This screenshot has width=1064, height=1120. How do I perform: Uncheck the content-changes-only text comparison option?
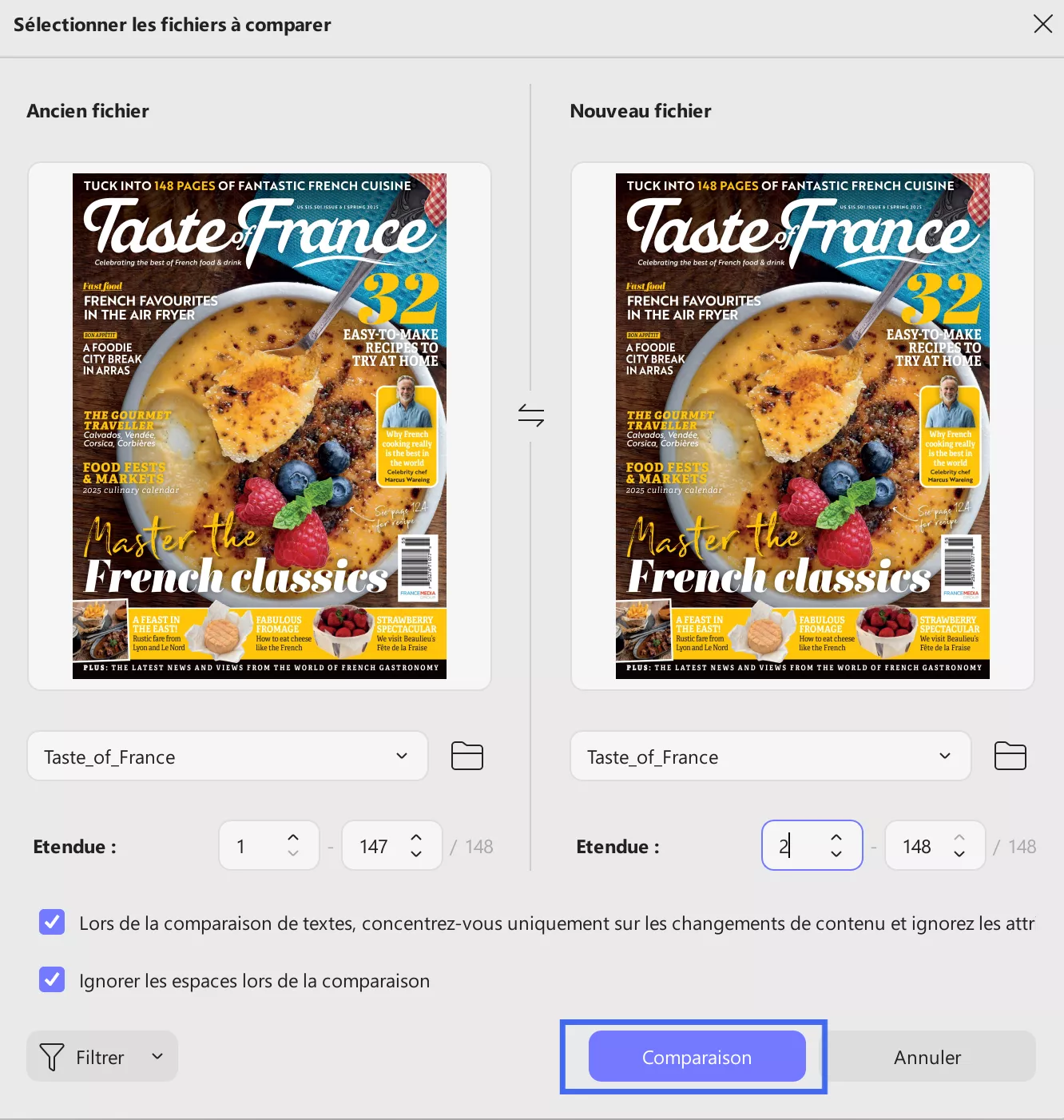[53, 922]
